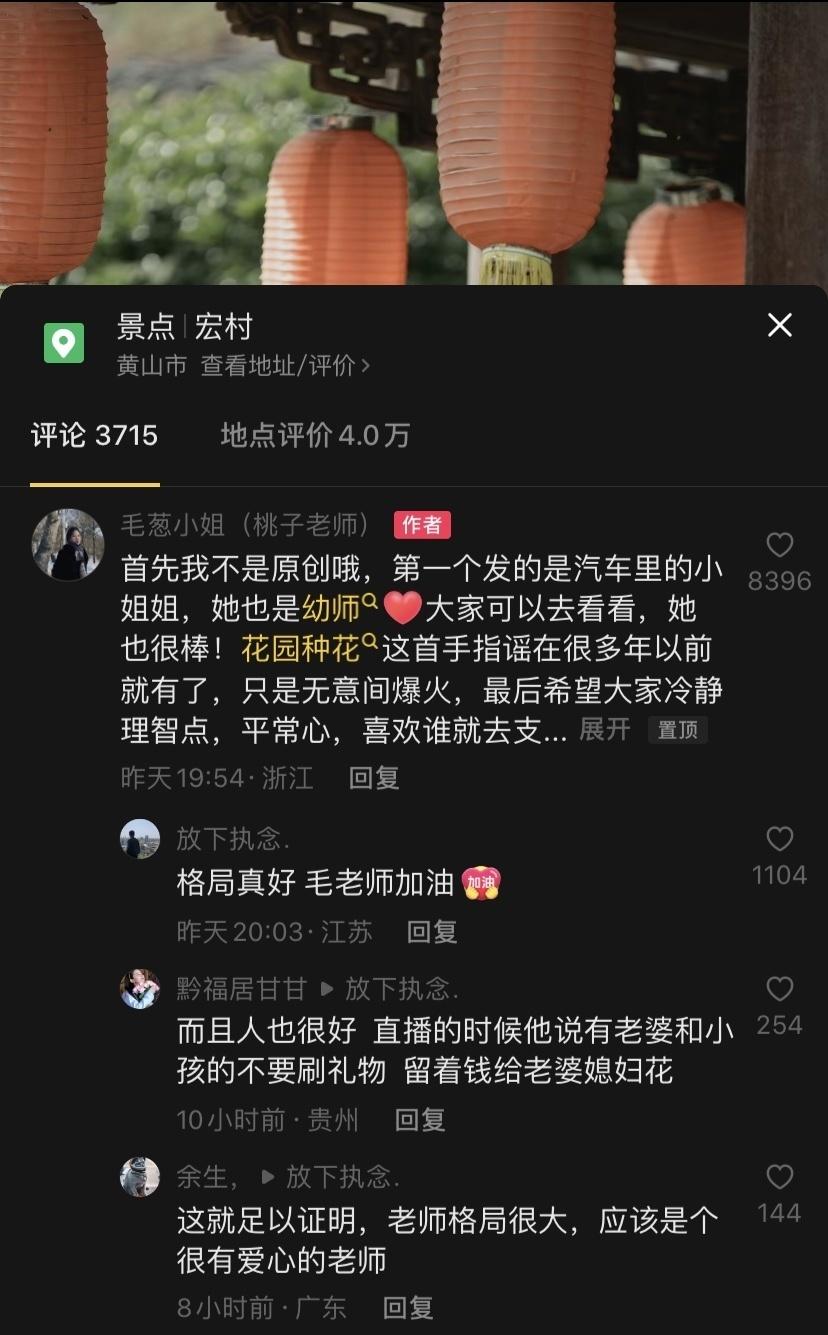Like 放下执念's comment 格局真好

point(779,840)
